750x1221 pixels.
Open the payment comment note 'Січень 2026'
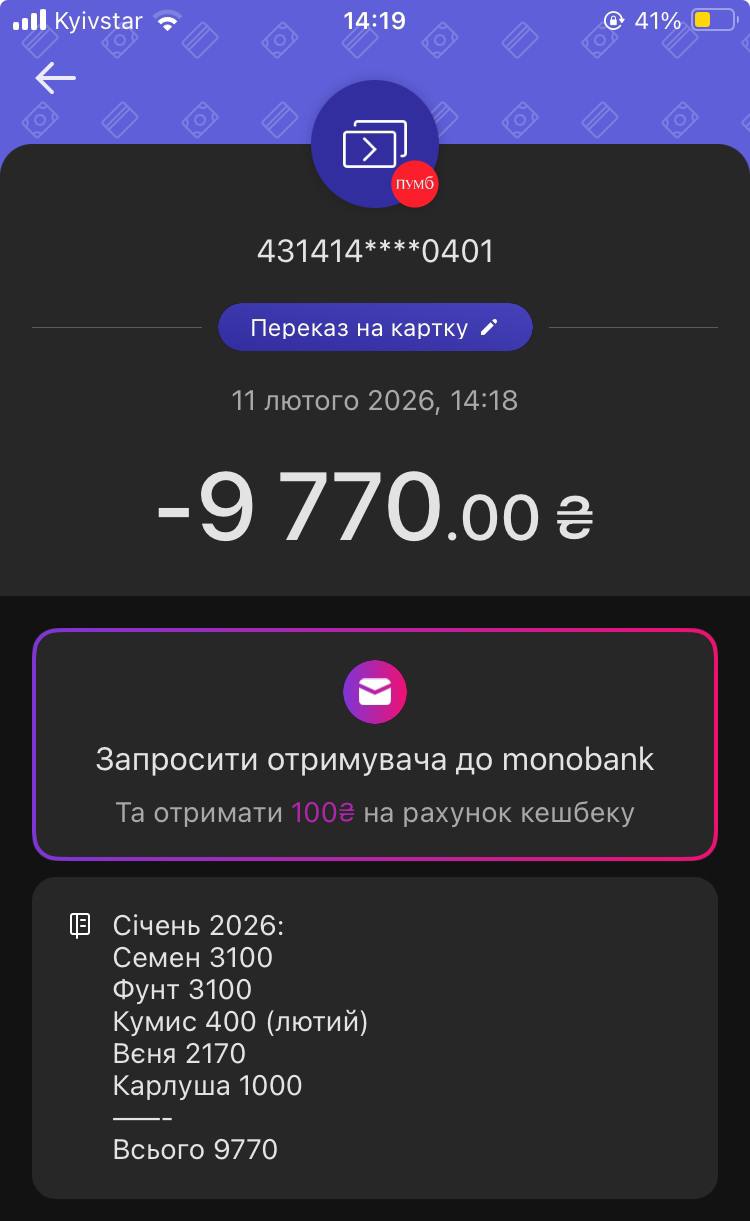pyautogui.click(x=375, y=1037)
